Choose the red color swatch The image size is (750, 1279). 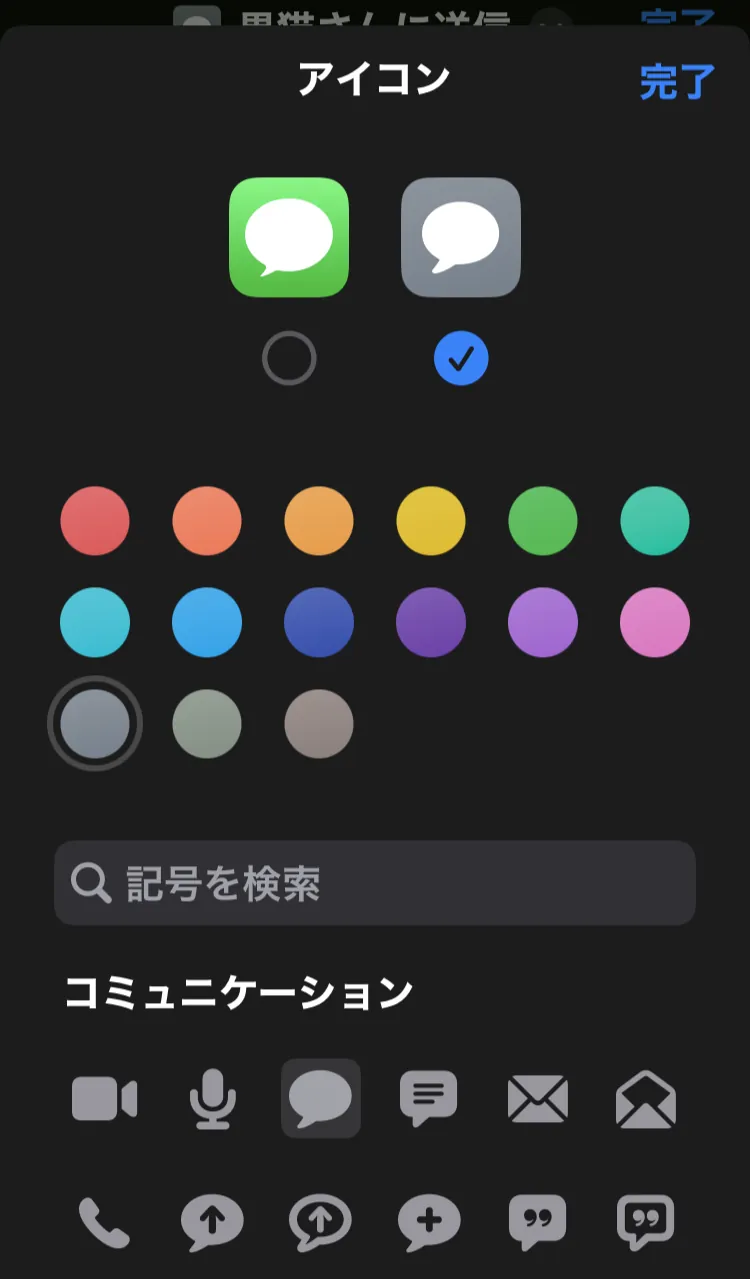(95, 521)
